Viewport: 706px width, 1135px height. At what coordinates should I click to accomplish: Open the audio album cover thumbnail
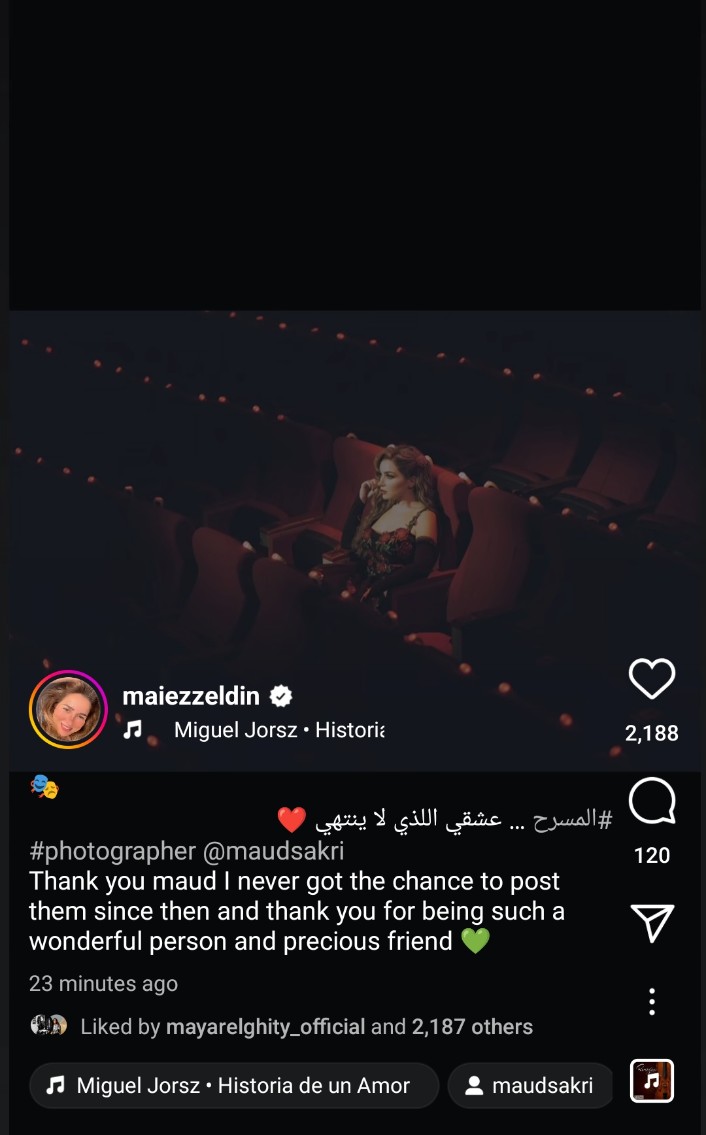click(652, 1081)
